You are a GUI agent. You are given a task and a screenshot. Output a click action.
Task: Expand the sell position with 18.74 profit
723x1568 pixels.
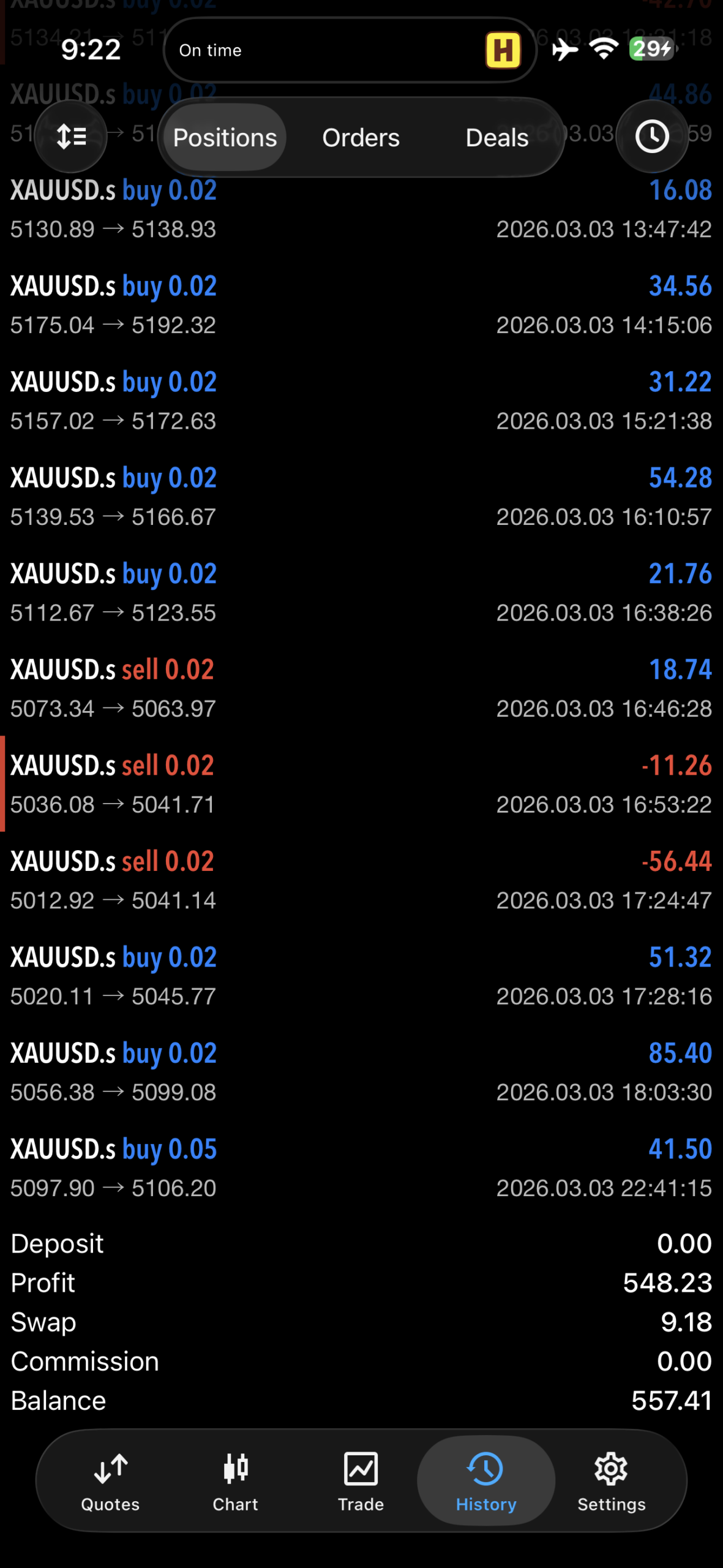tap(361, 688)
